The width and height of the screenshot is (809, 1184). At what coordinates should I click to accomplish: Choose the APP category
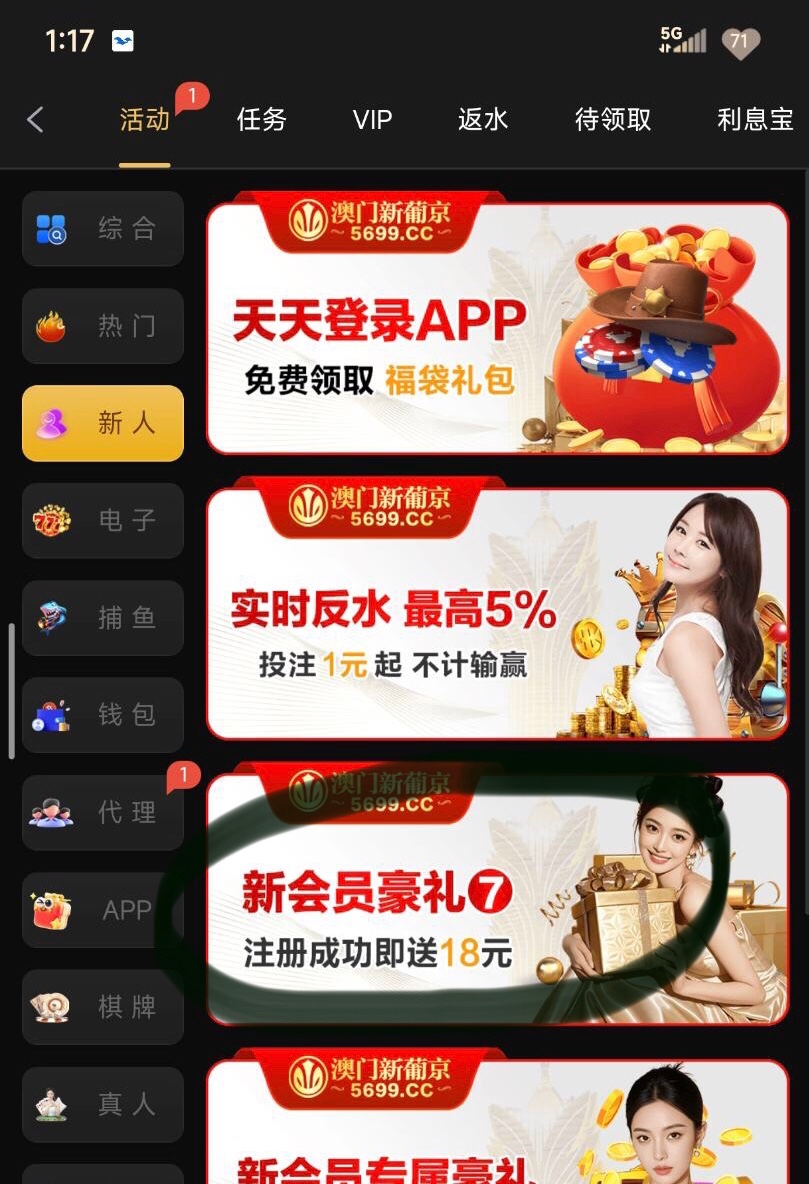click(x=103, y=910)
